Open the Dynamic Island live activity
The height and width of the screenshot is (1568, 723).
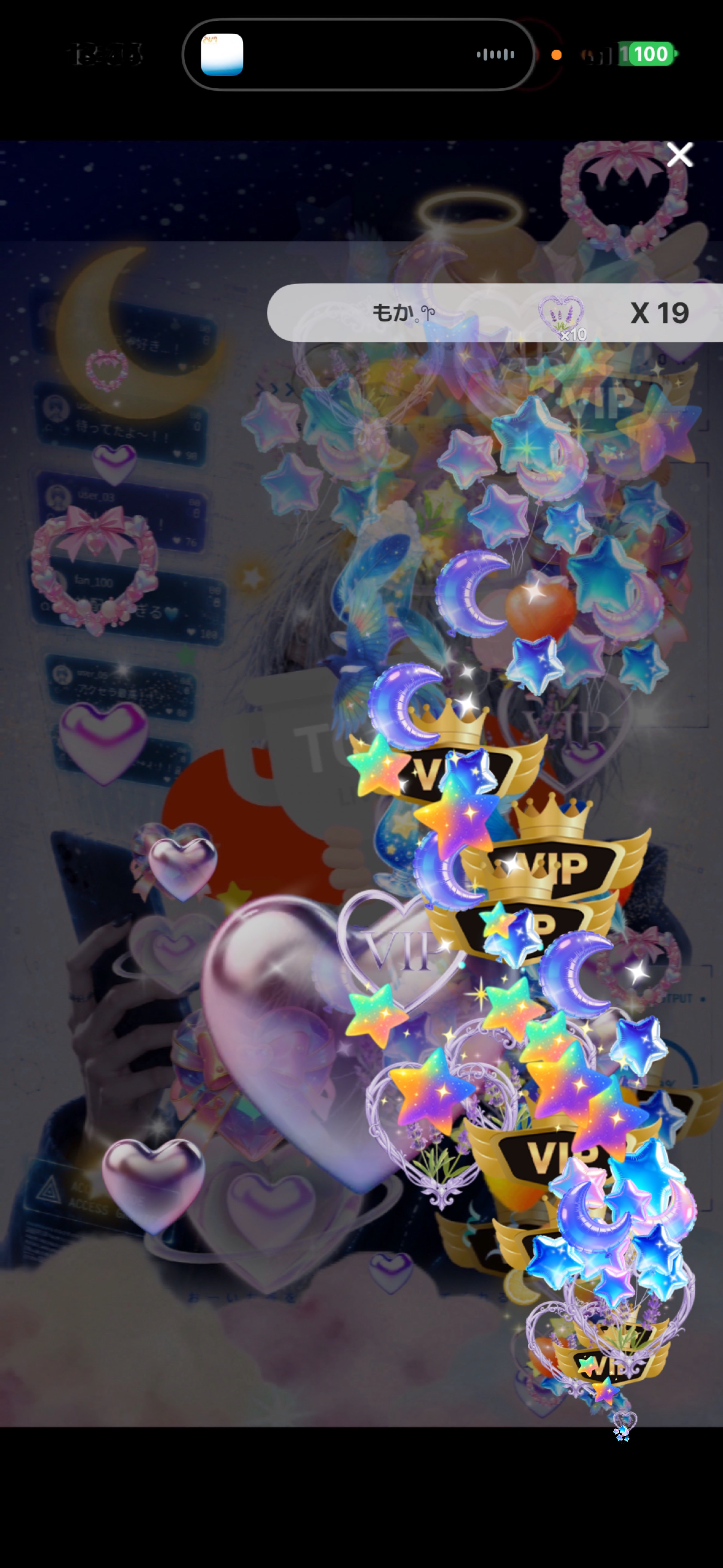358,55
